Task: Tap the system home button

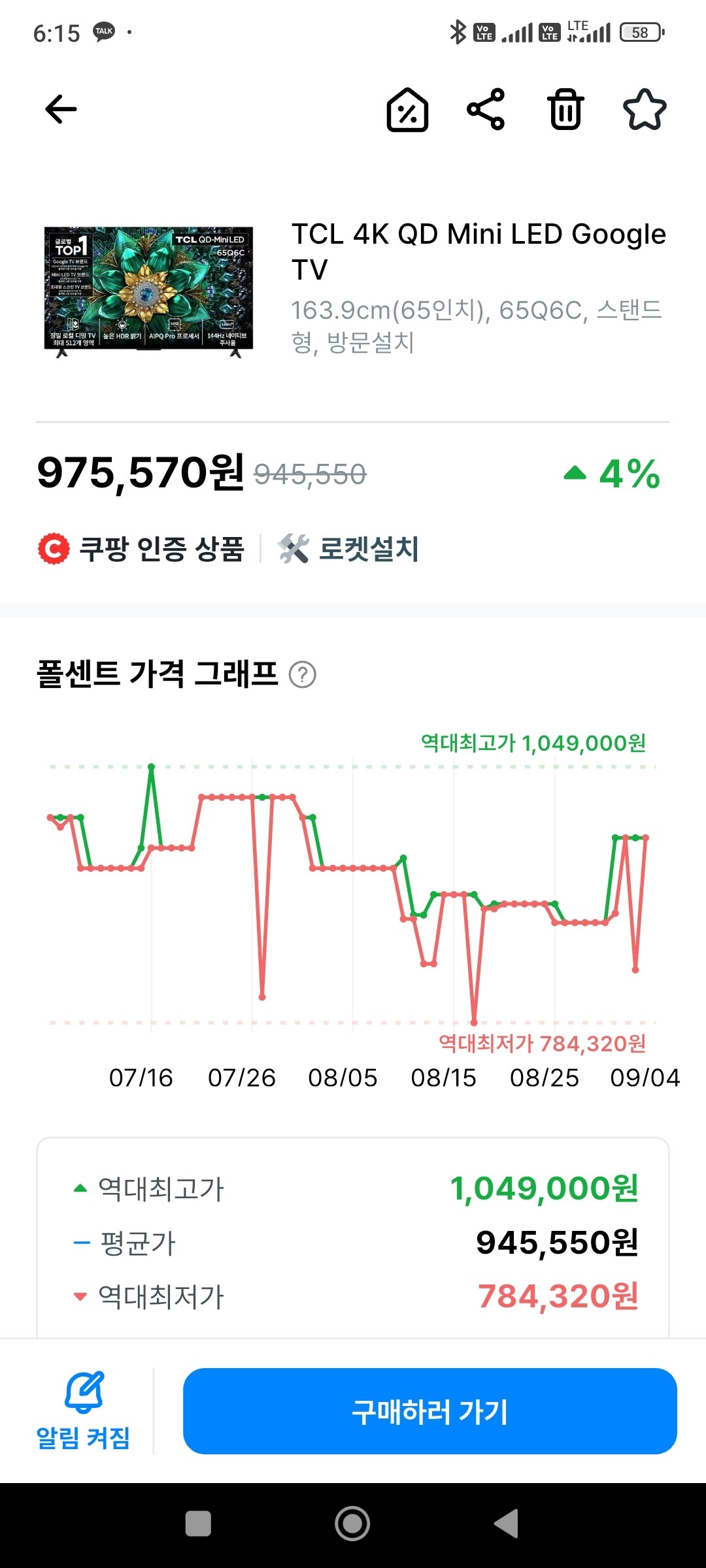Action: 352,1524
